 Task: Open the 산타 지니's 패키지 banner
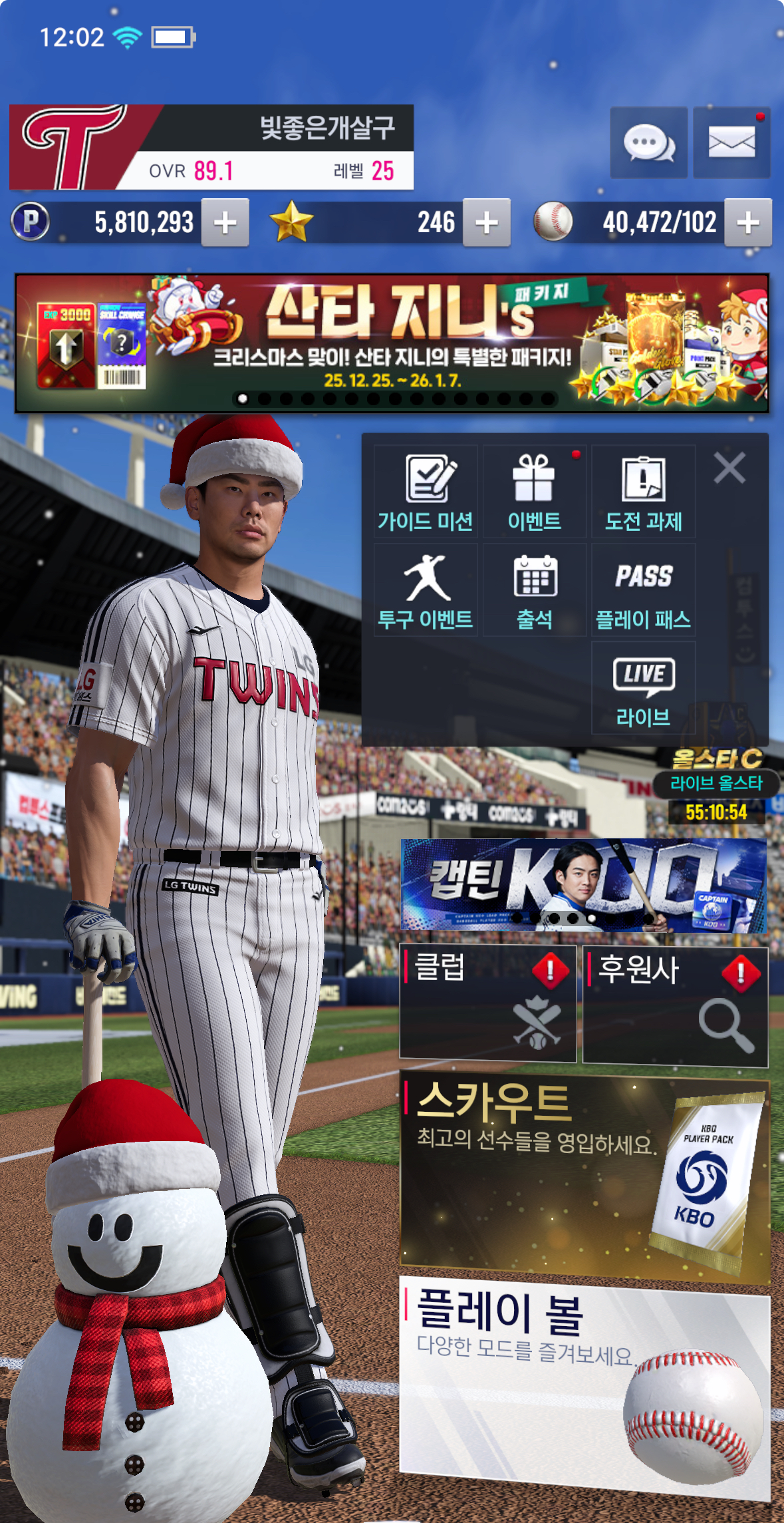(x=392, y=343)
